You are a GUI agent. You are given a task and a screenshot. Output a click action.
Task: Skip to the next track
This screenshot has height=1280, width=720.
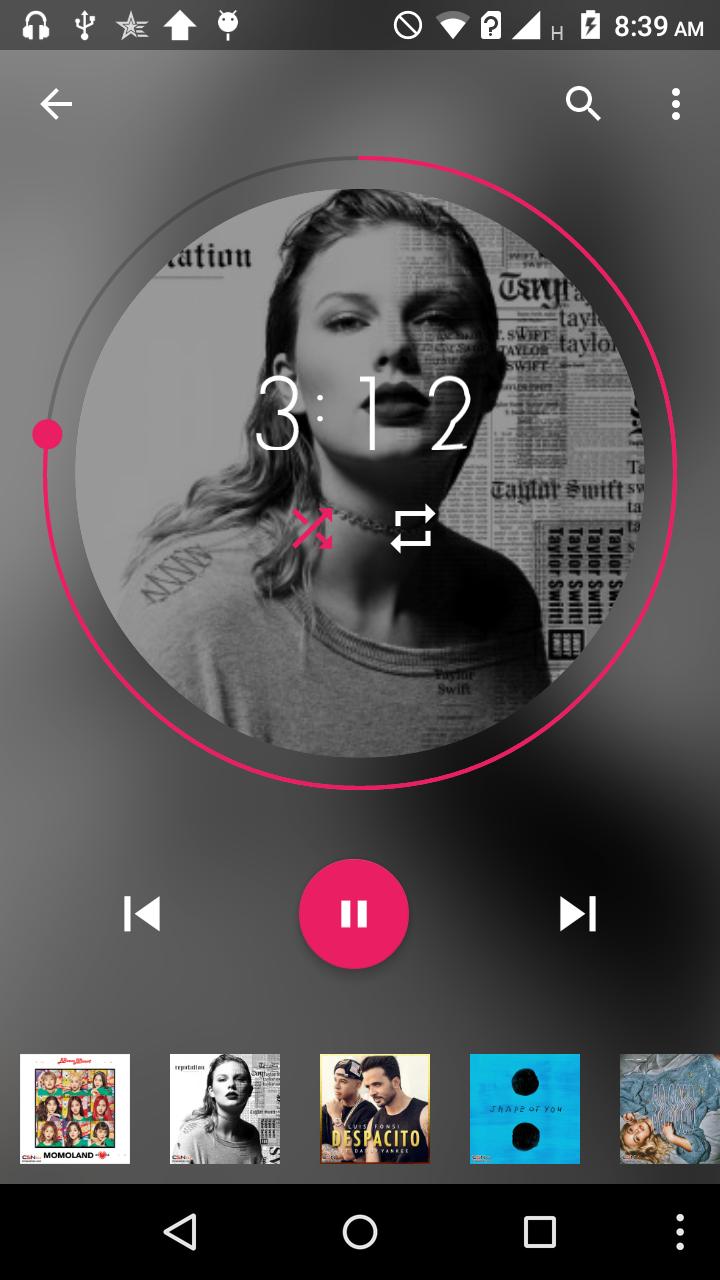[x=577, y=914]
